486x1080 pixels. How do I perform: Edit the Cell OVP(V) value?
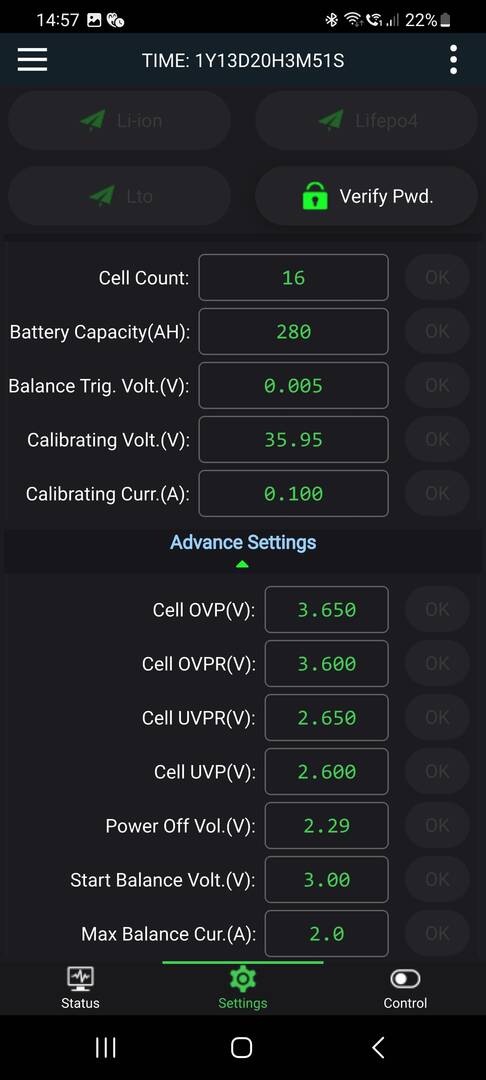coord(326,610)
